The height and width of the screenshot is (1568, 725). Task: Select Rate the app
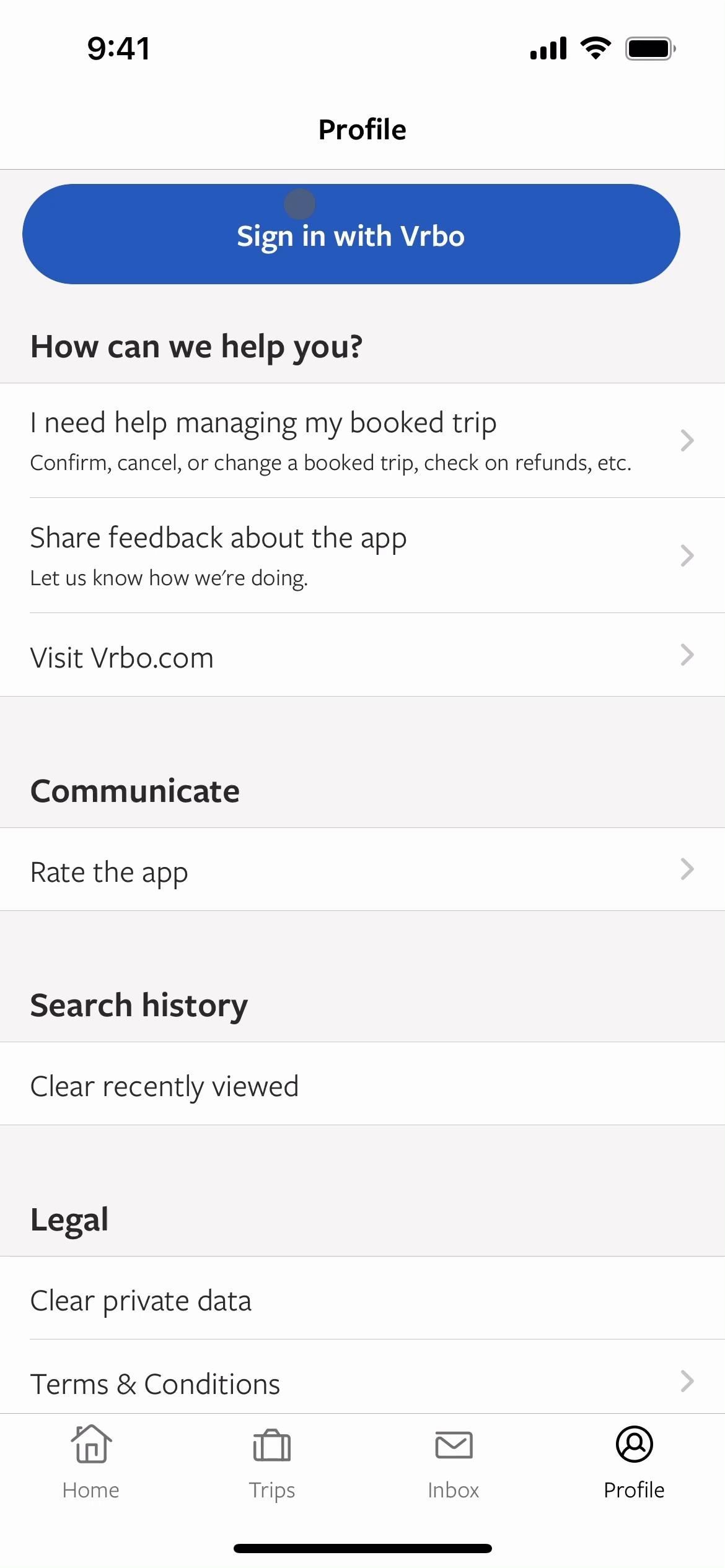click(362, 870)
